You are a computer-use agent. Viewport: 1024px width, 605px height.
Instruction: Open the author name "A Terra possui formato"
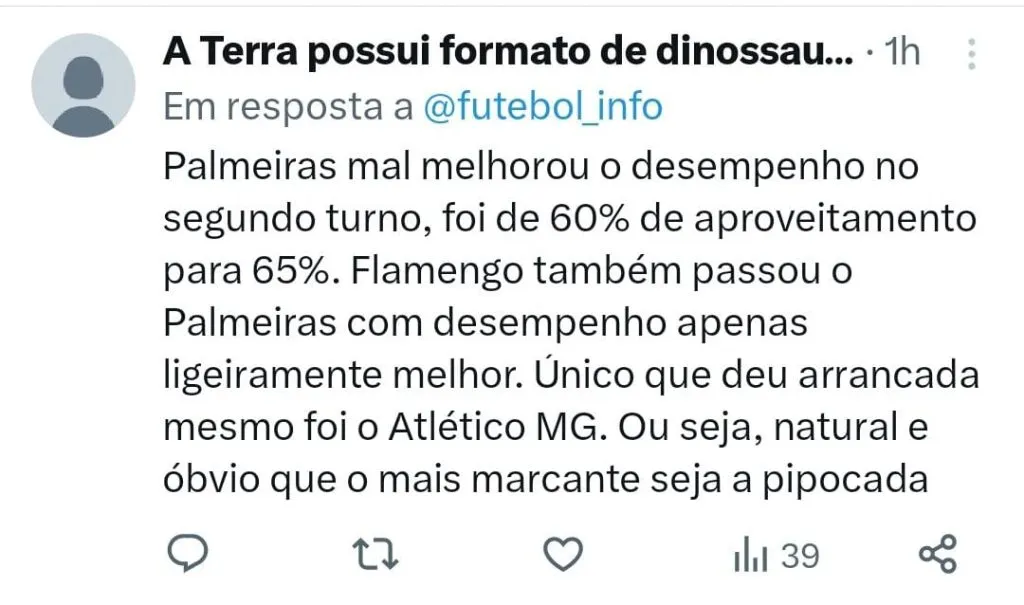[x=506, y=53]
